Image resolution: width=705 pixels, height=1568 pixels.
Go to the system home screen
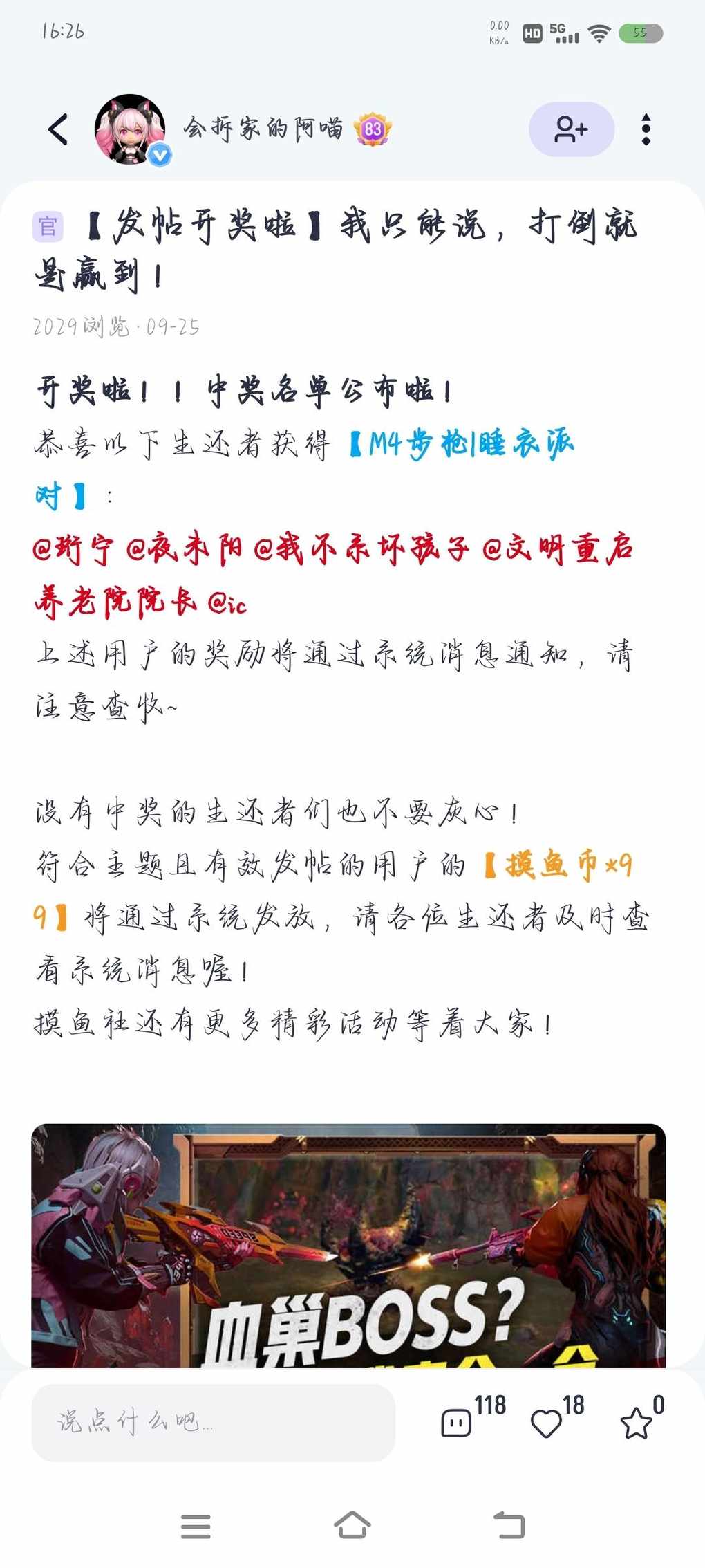point(352,1525)
